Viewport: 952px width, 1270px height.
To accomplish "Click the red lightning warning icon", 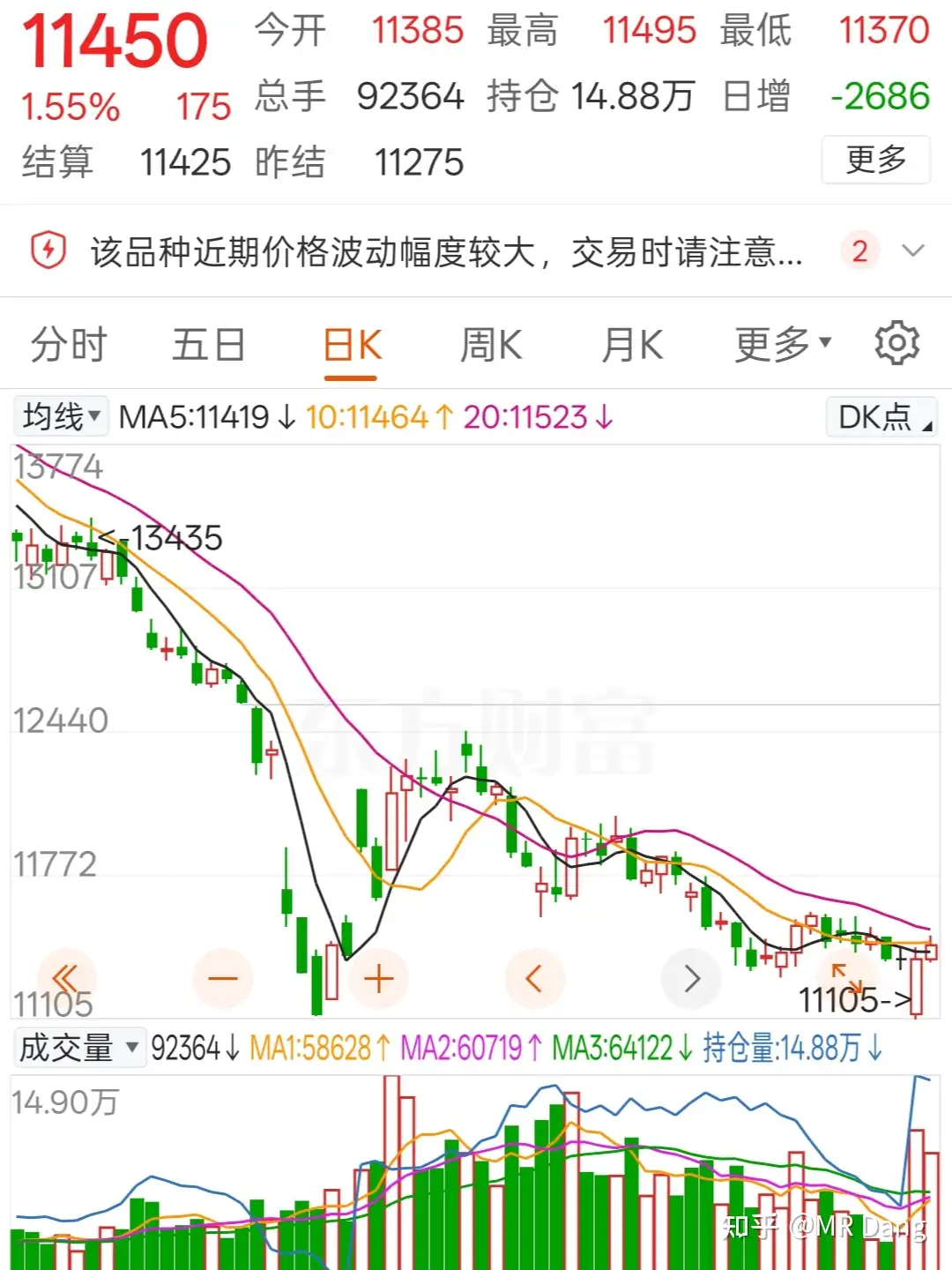I will (x=47, y=250).
